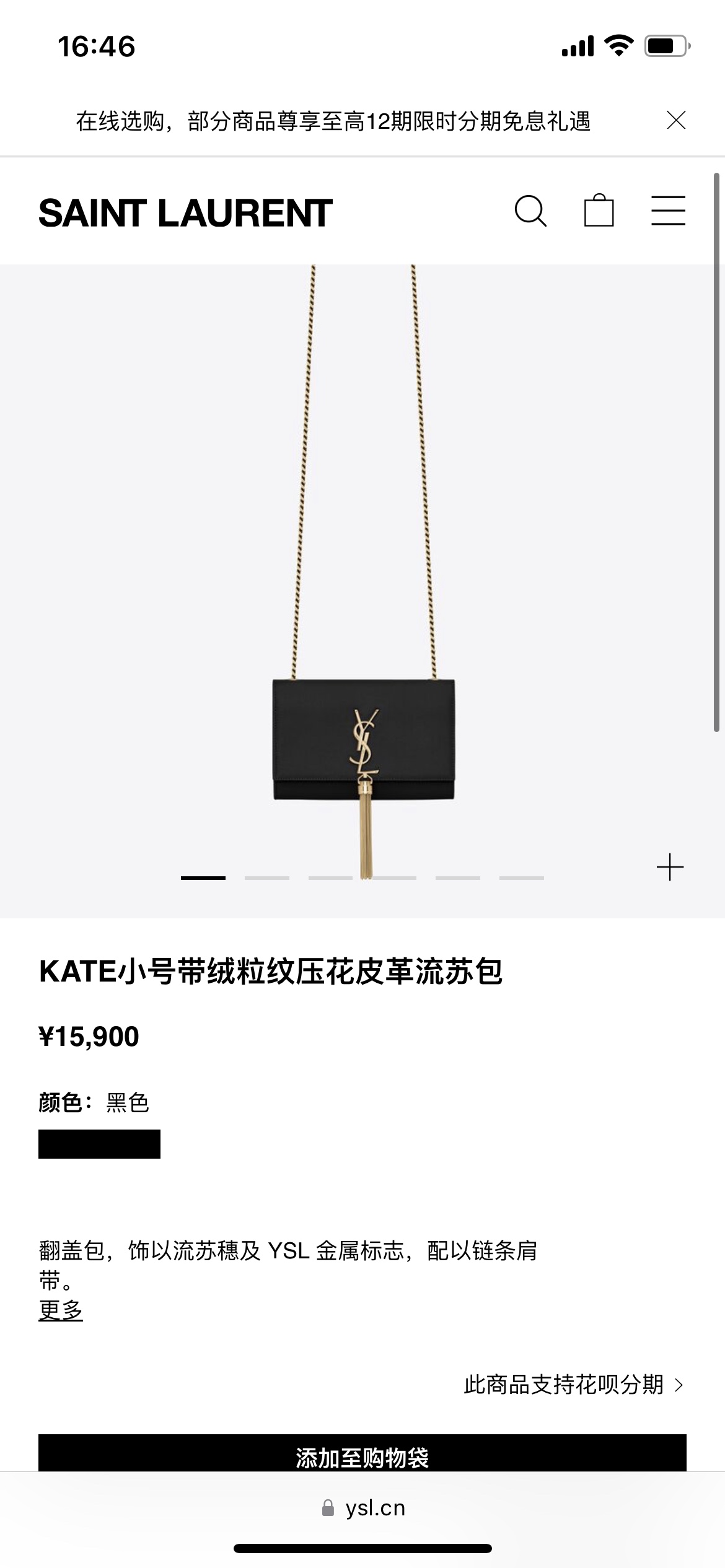Select the black color swatch
Screen dimensions: 725x1568
tap(99, 1144)
